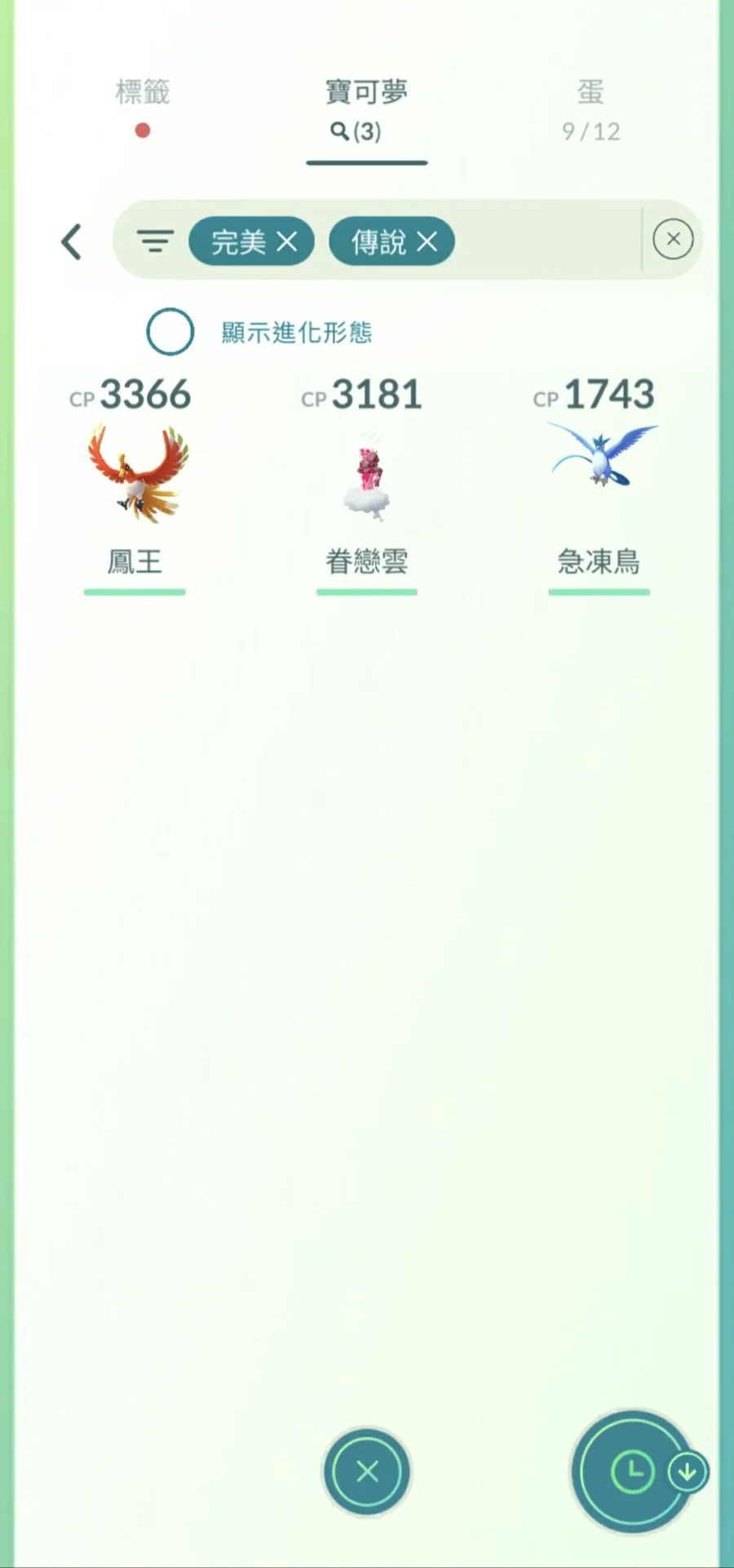Open the recent sort order button
The height and width of the screenshot is (1568, 734).
click(x=633, y=1472)
